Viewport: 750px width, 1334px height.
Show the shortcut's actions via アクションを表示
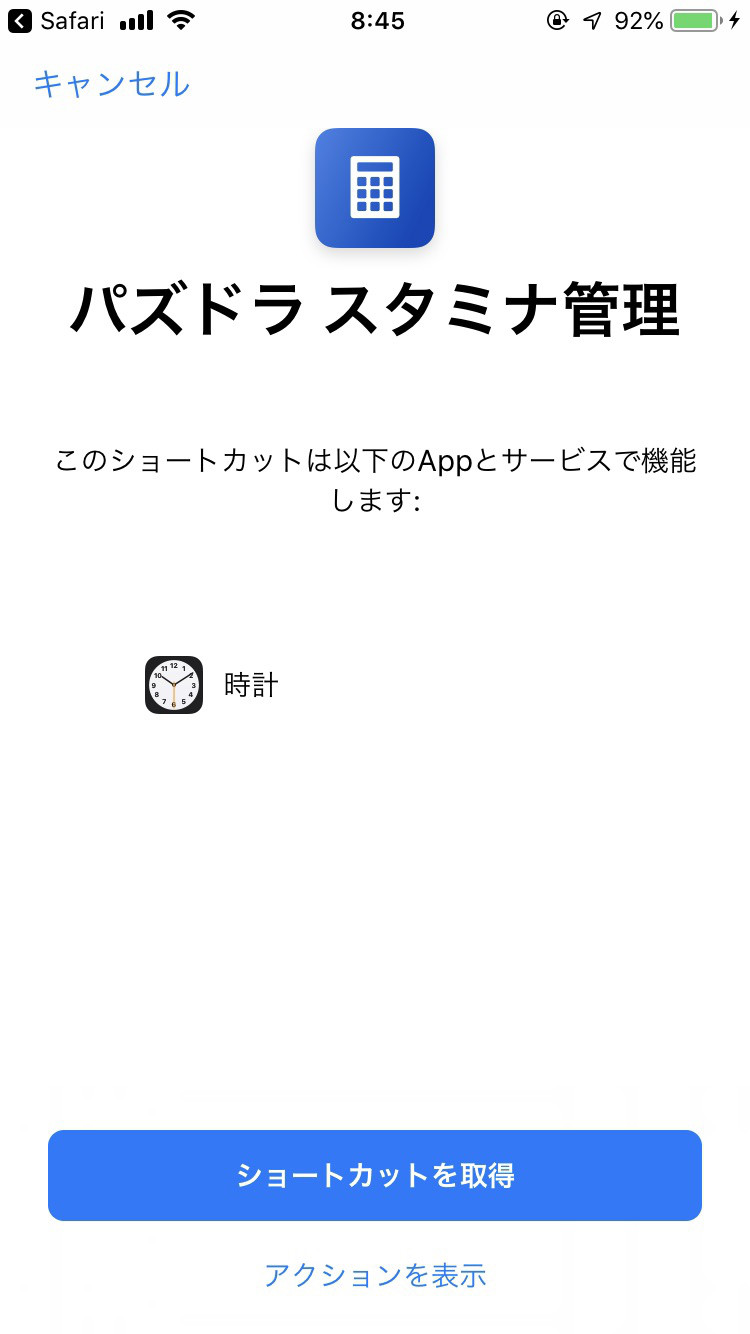(375, 1275)
